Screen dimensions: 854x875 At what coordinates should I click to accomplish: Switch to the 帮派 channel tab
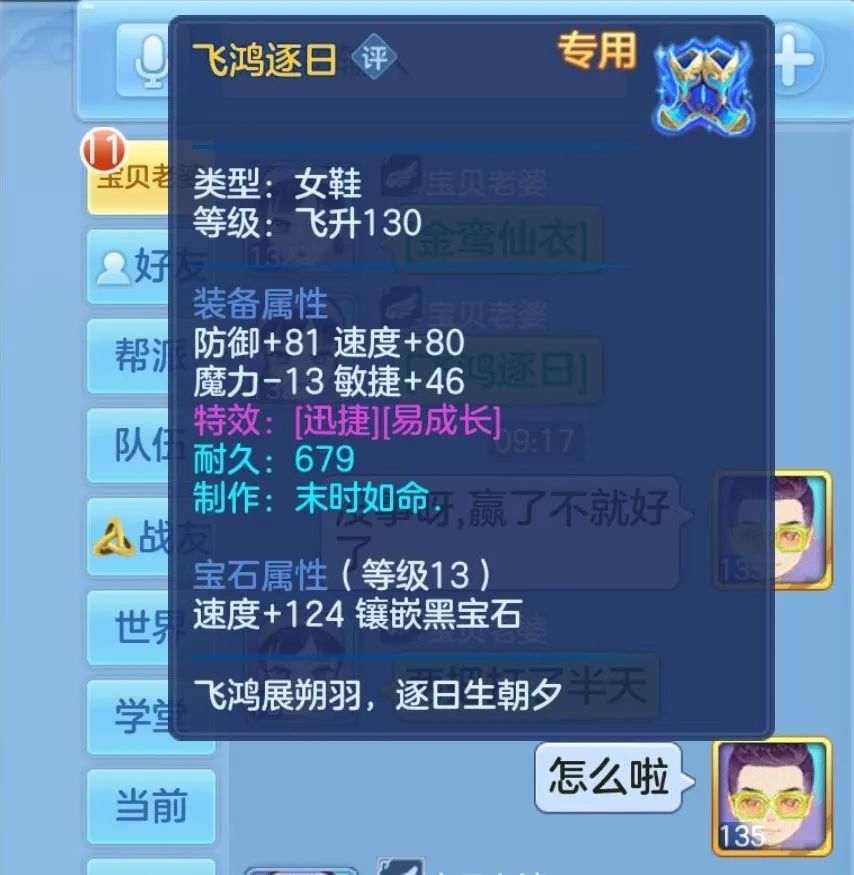pyautogui.click(x=130, y=357)
